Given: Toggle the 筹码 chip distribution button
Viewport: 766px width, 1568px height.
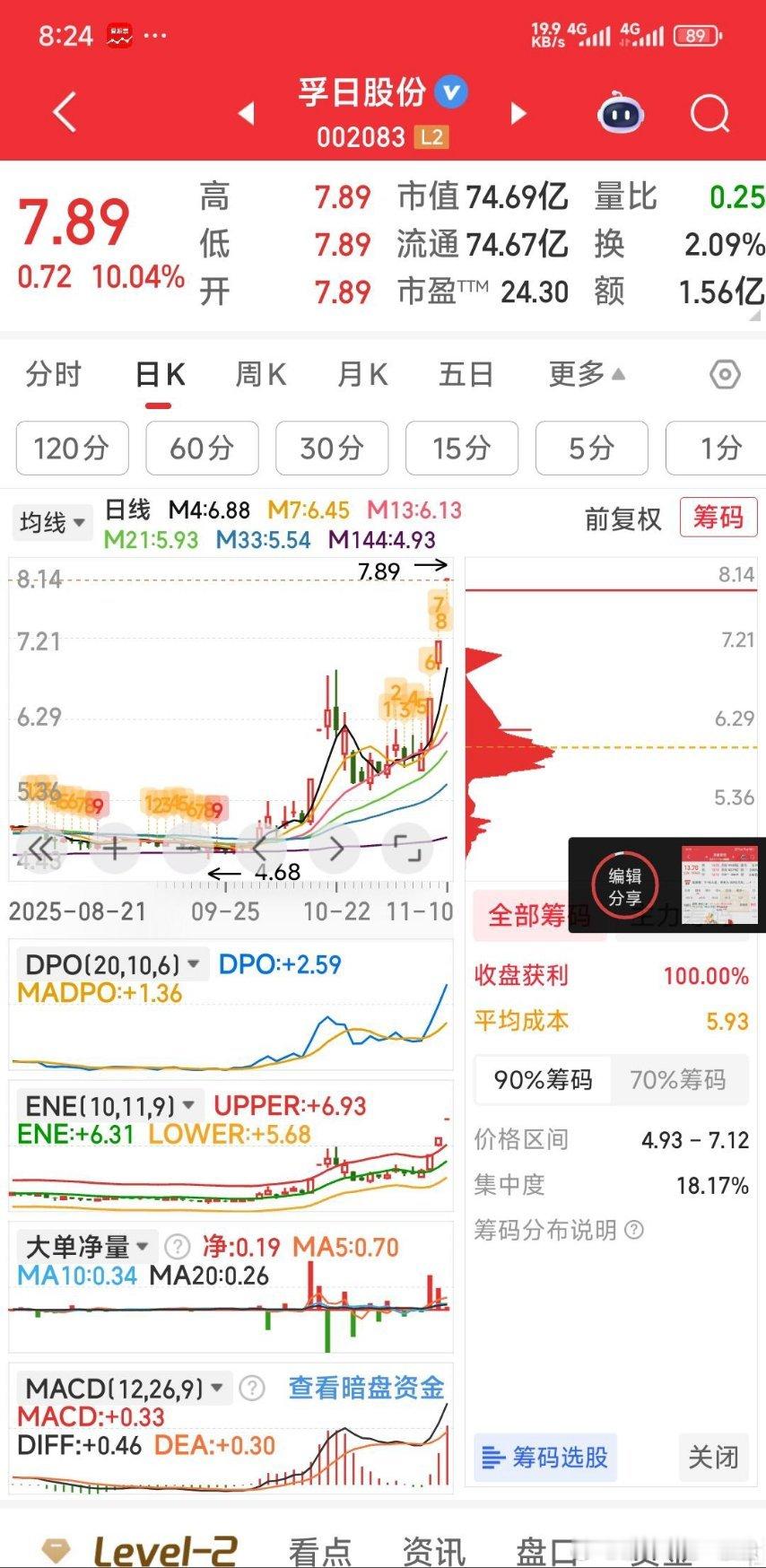Looking at the screenshot, I should pos(718,518).
